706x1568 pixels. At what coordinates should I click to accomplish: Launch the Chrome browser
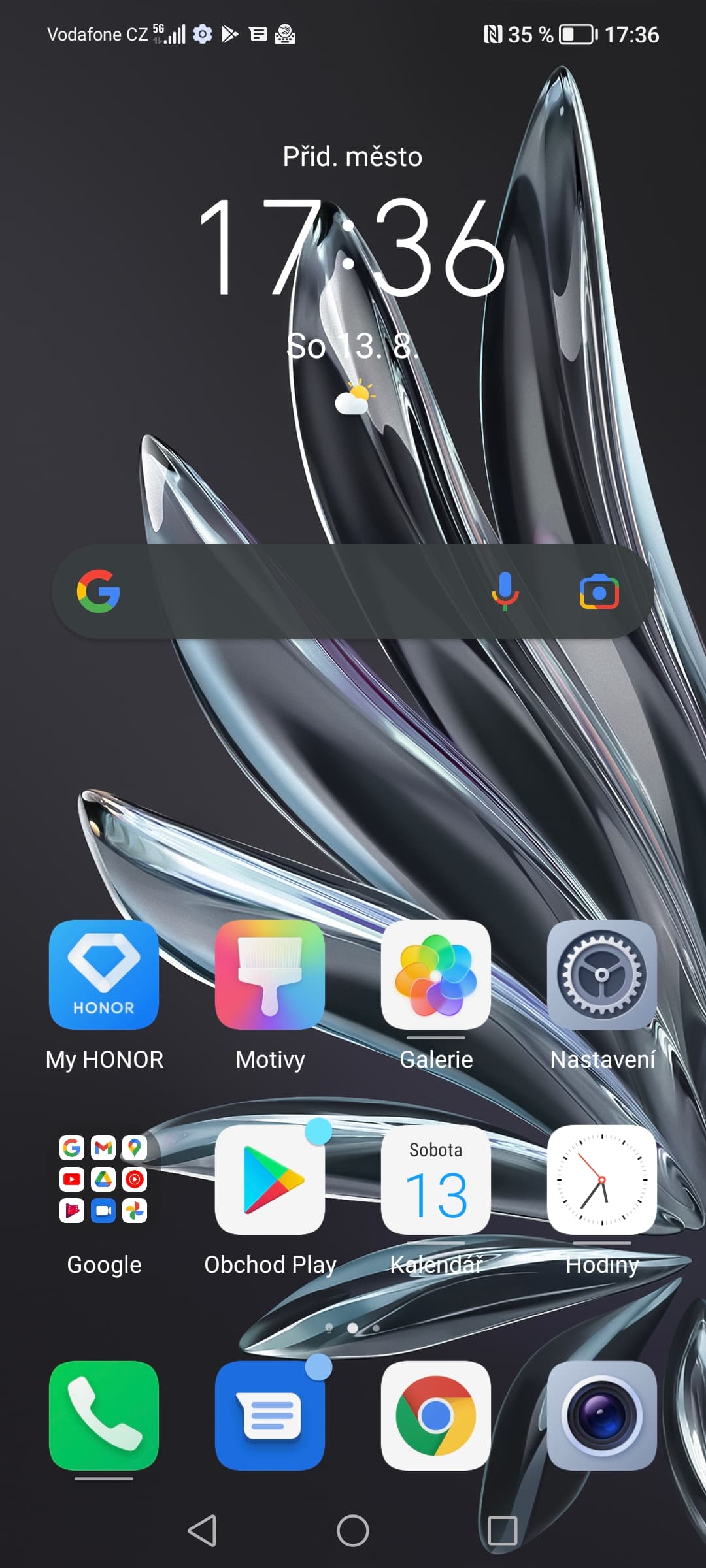coord(435,1416)
